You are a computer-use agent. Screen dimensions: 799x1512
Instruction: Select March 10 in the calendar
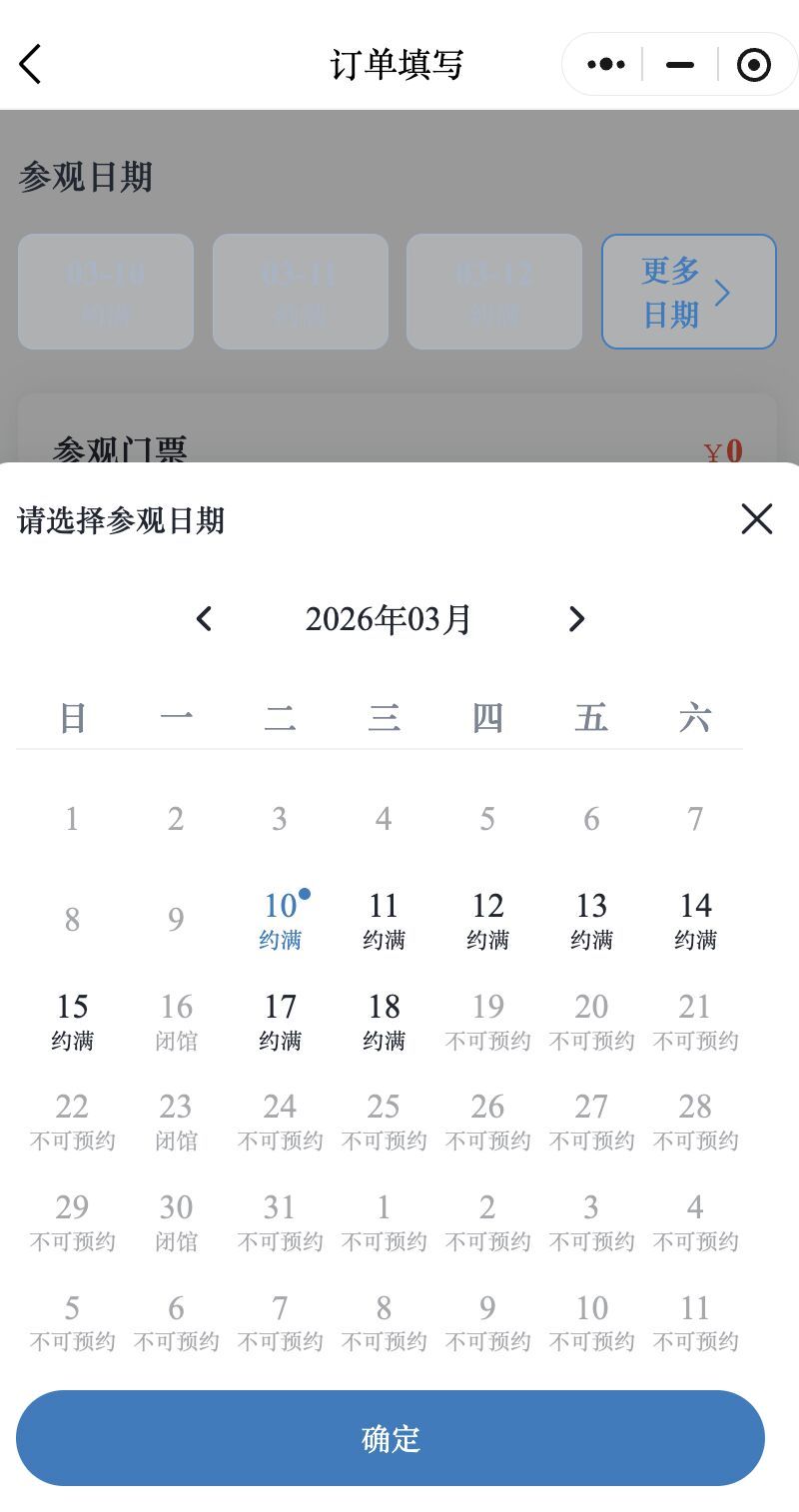[x=281, y=920]
